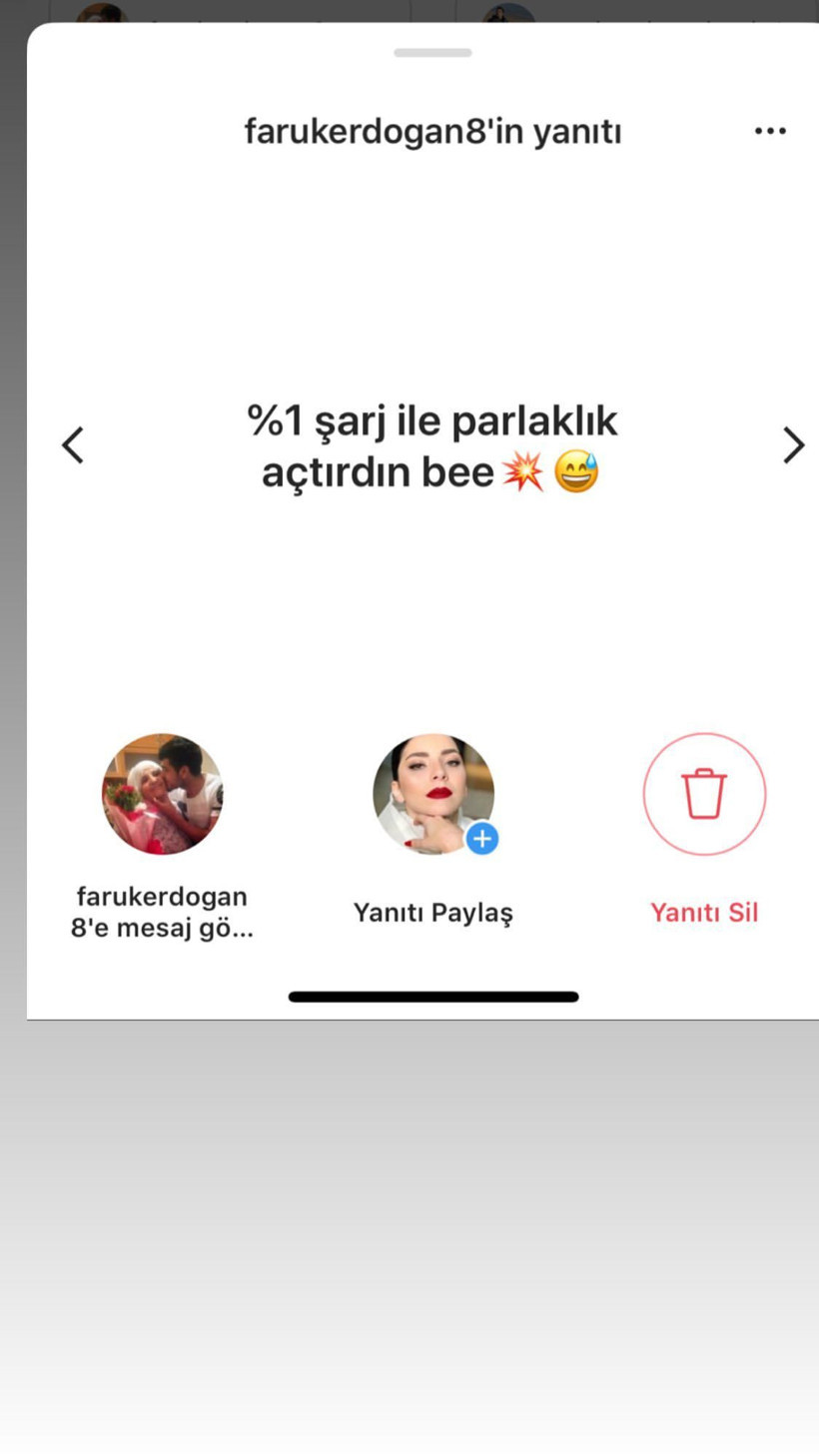Image resolution: width=819 pixels, height=1456 pixels.
Task: Click the farukerdogan8'e mesaj gönder label
Action: [x=161, y=911]
